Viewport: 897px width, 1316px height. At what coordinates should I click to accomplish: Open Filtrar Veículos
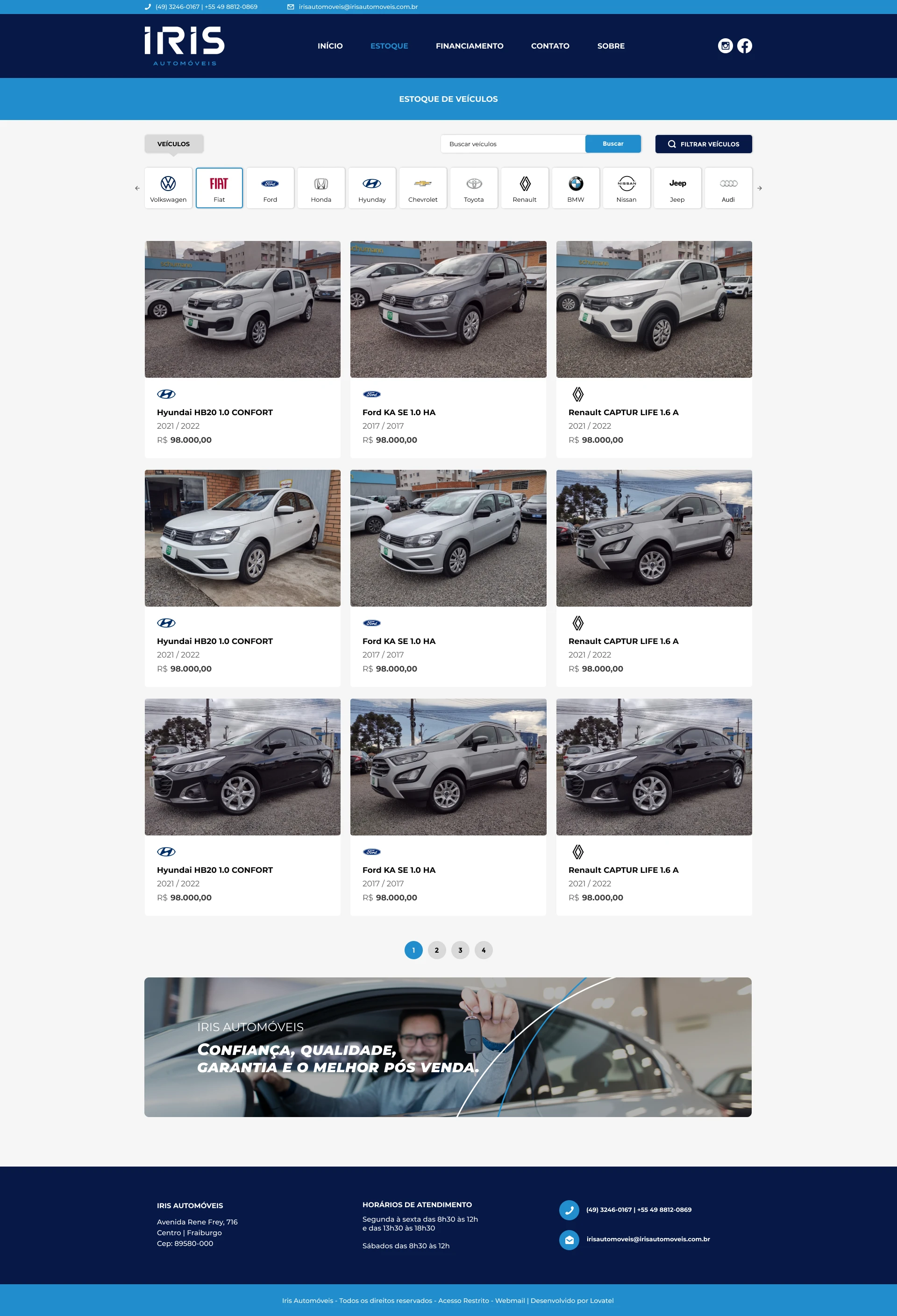703,144
